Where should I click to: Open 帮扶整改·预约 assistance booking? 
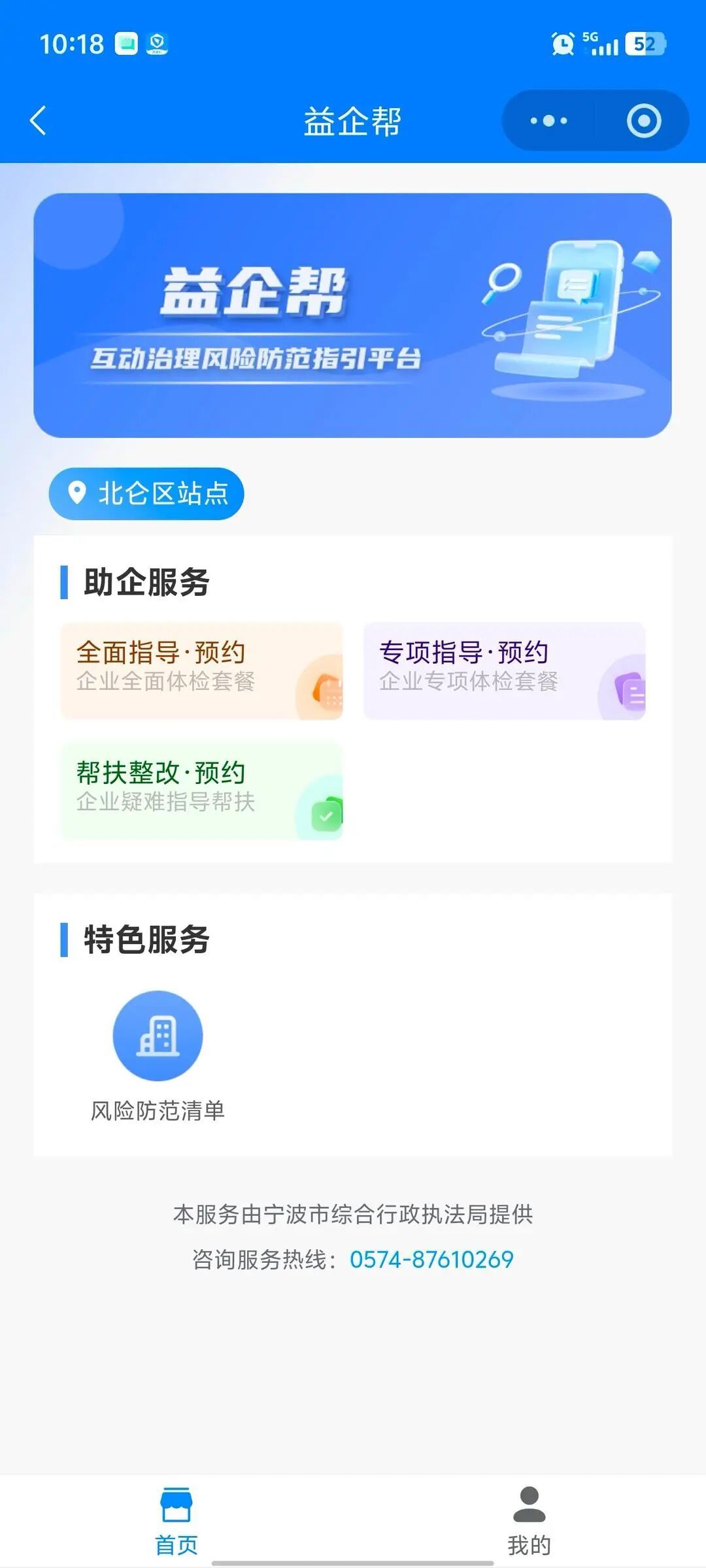coord(201,791)
